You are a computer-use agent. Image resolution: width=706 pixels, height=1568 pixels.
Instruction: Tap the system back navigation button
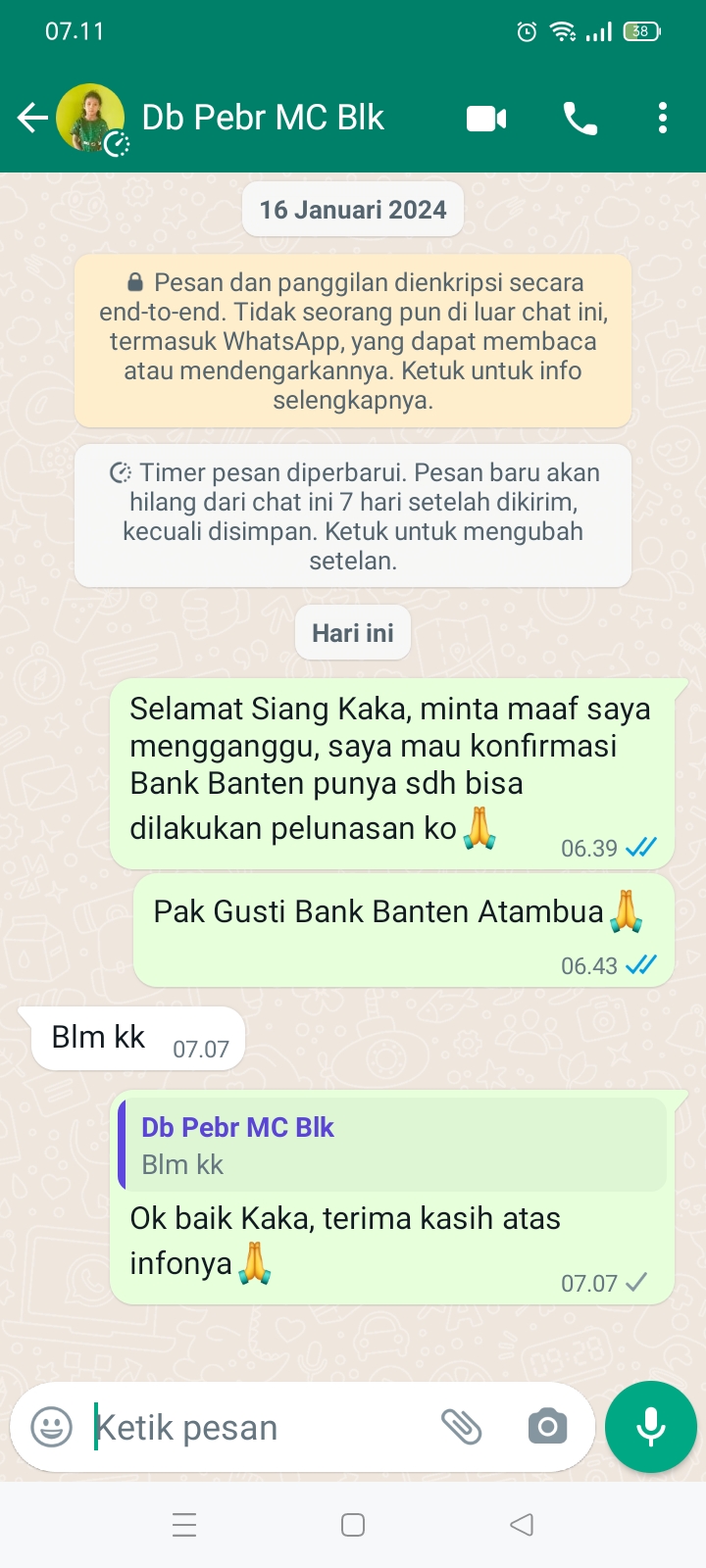[x=522, y=1525]
